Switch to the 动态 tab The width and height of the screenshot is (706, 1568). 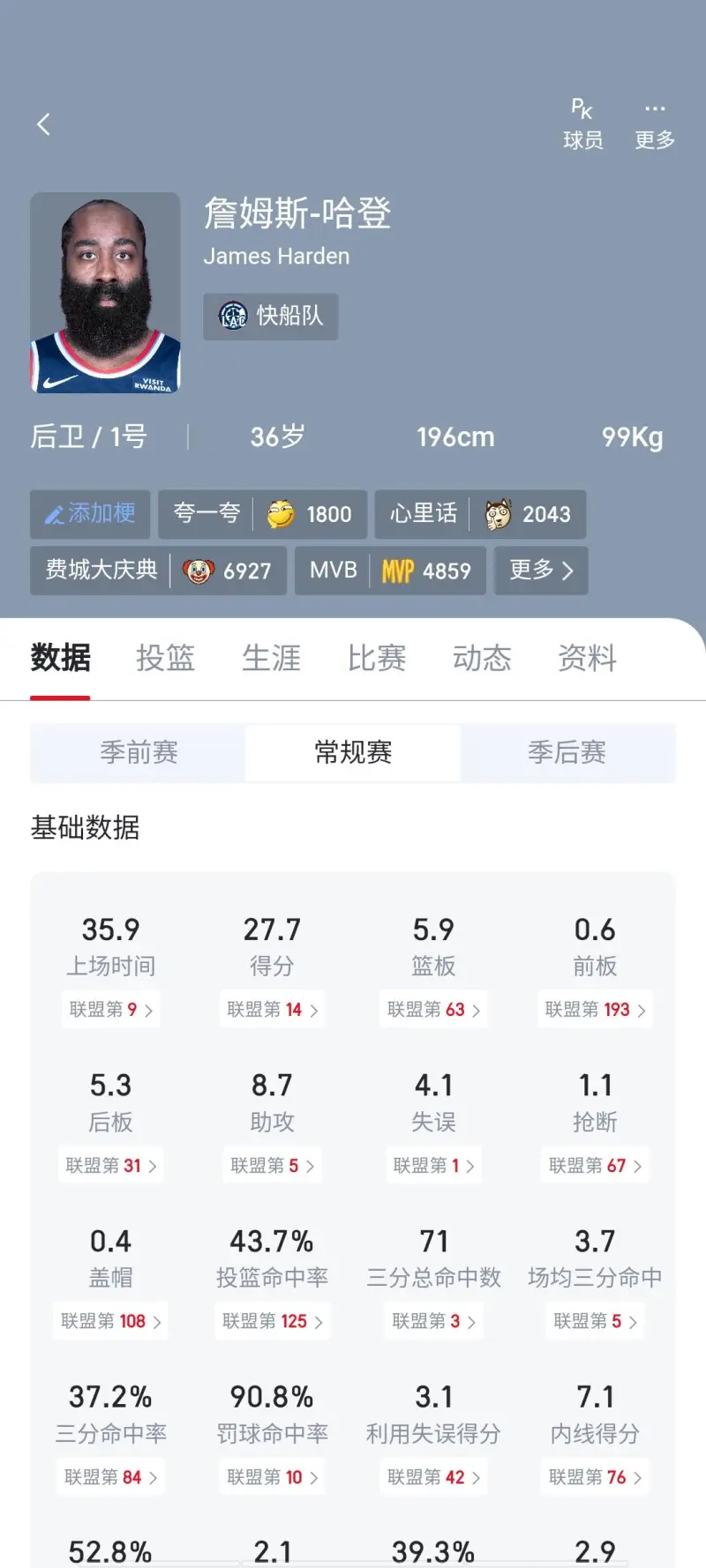point(482,658)
